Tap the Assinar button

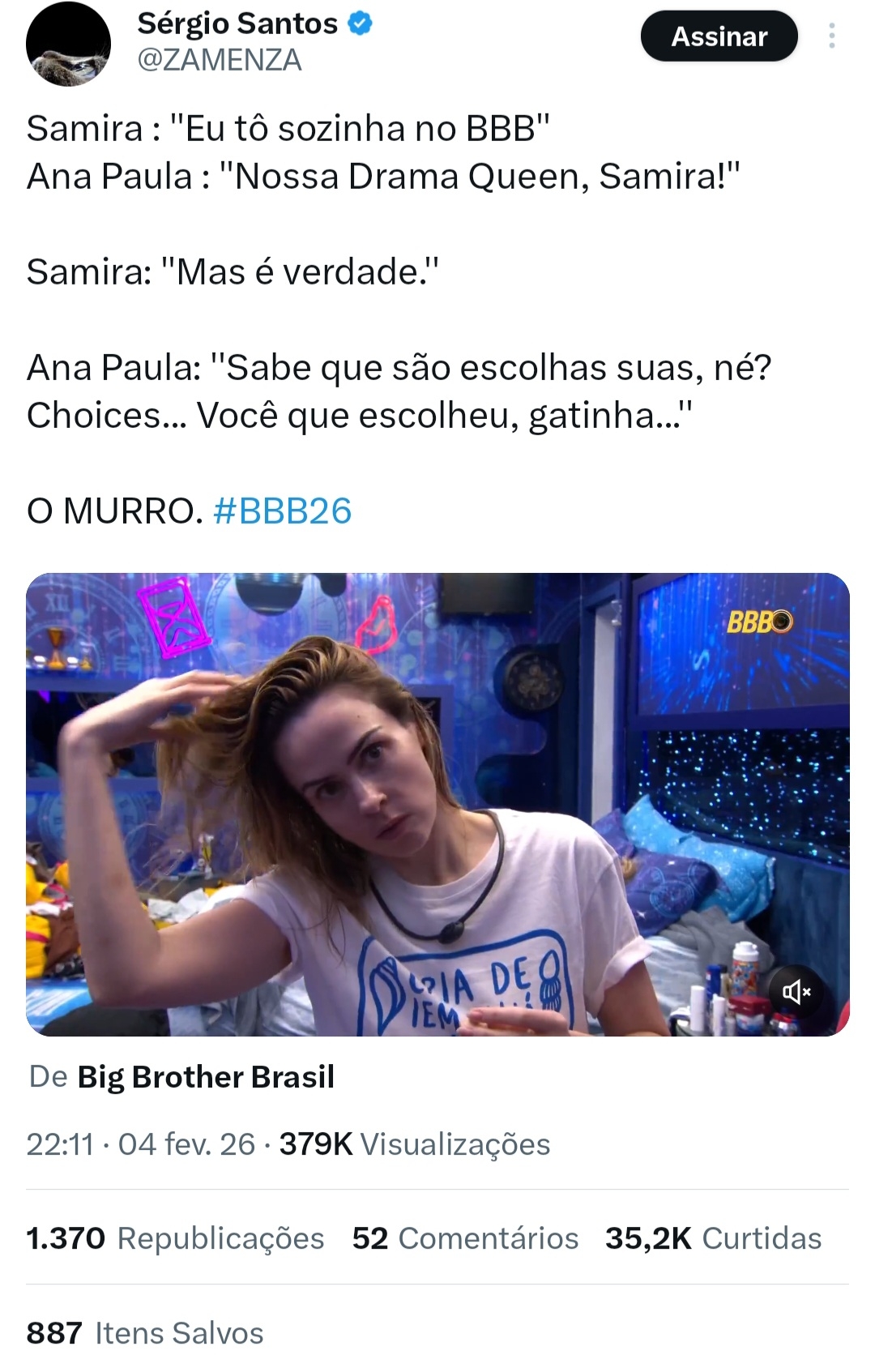point(719,36)
